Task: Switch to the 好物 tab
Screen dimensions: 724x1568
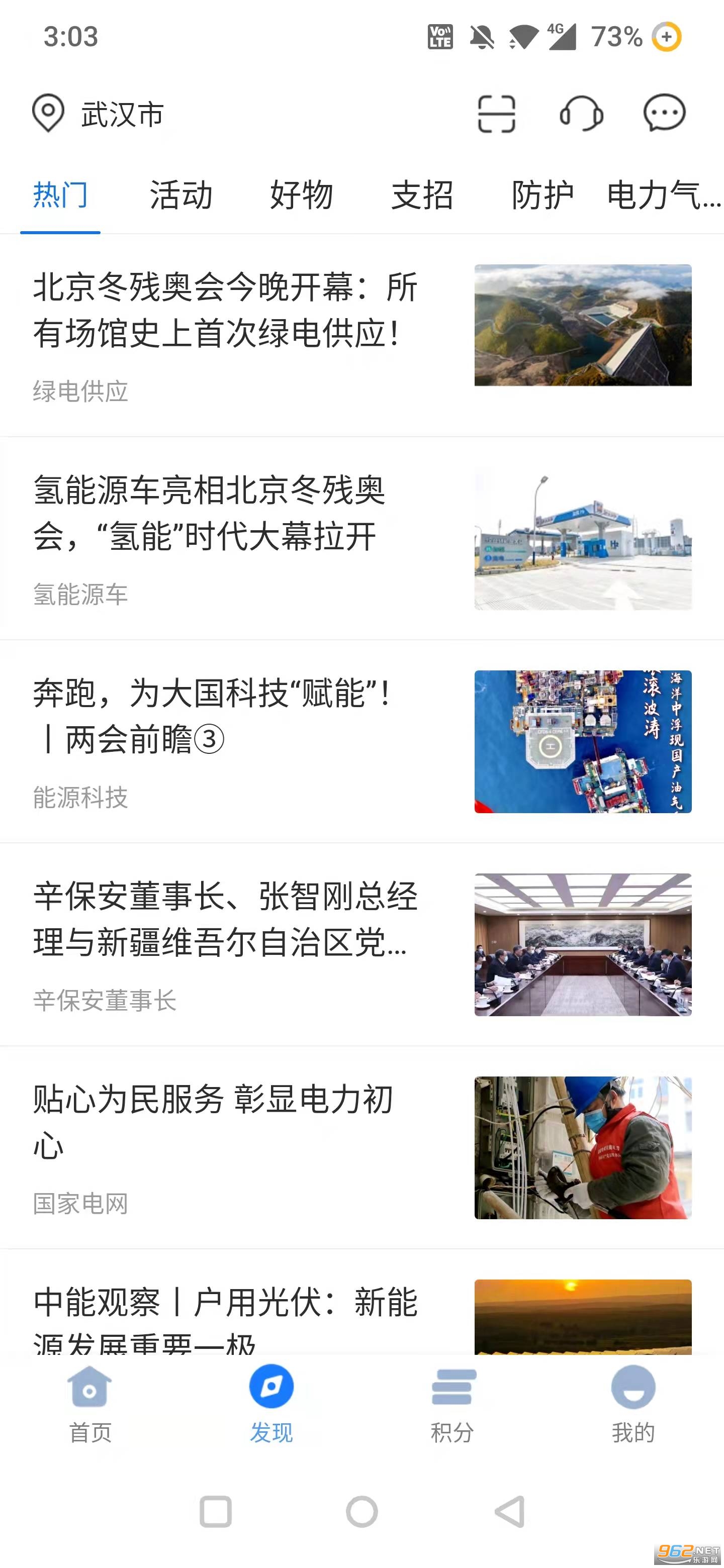Action: 301,195
